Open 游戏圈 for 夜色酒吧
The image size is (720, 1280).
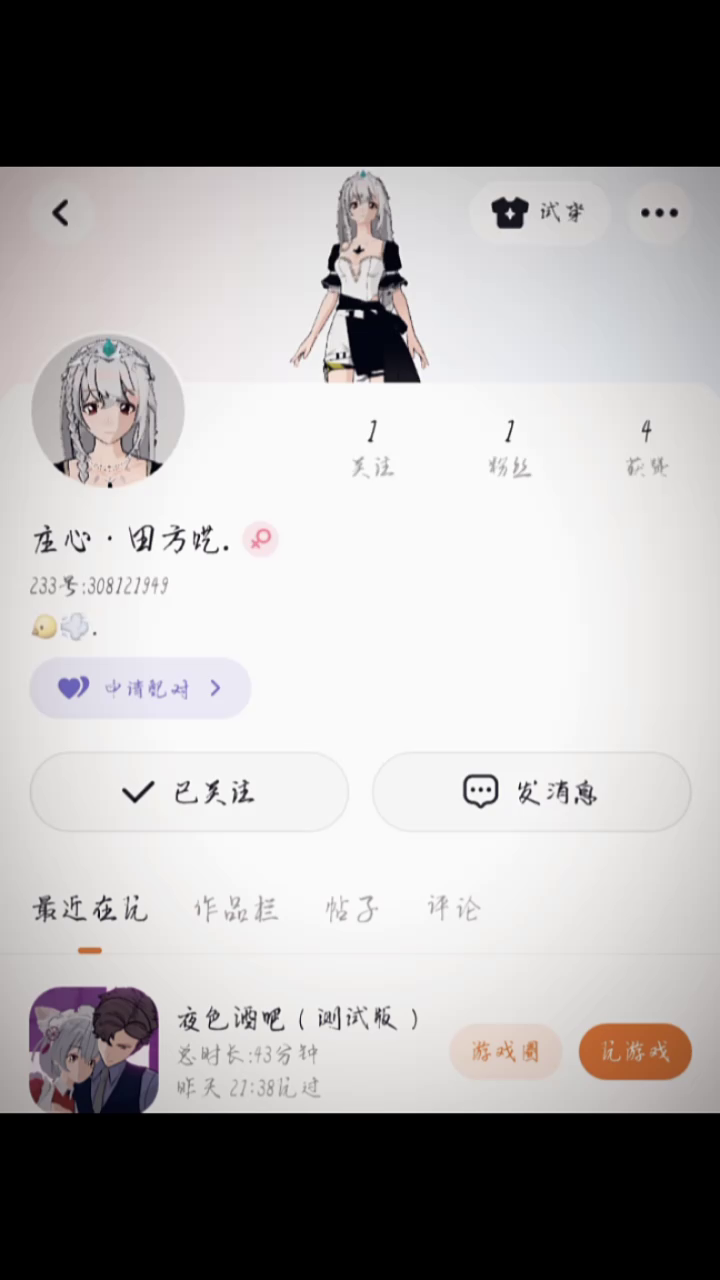(x=505, y=1051)
